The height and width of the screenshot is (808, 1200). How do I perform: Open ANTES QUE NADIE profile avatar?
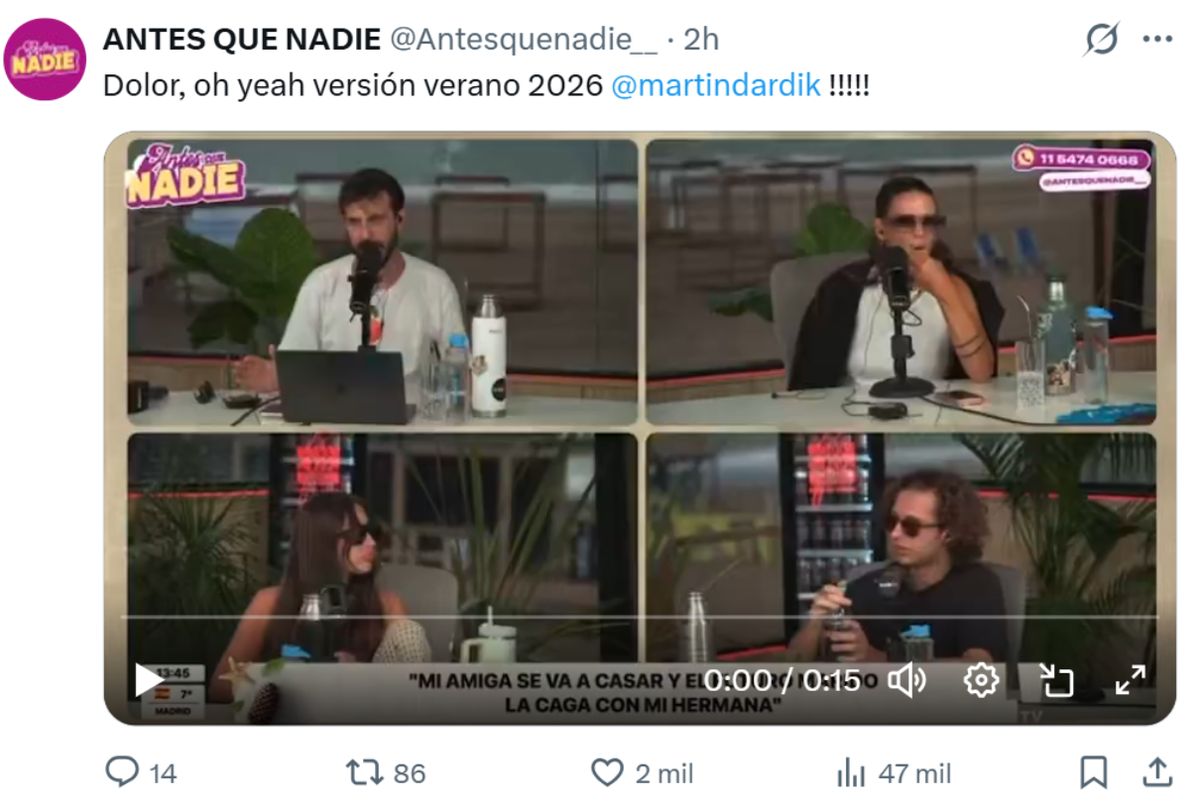[x=44, y=59]
